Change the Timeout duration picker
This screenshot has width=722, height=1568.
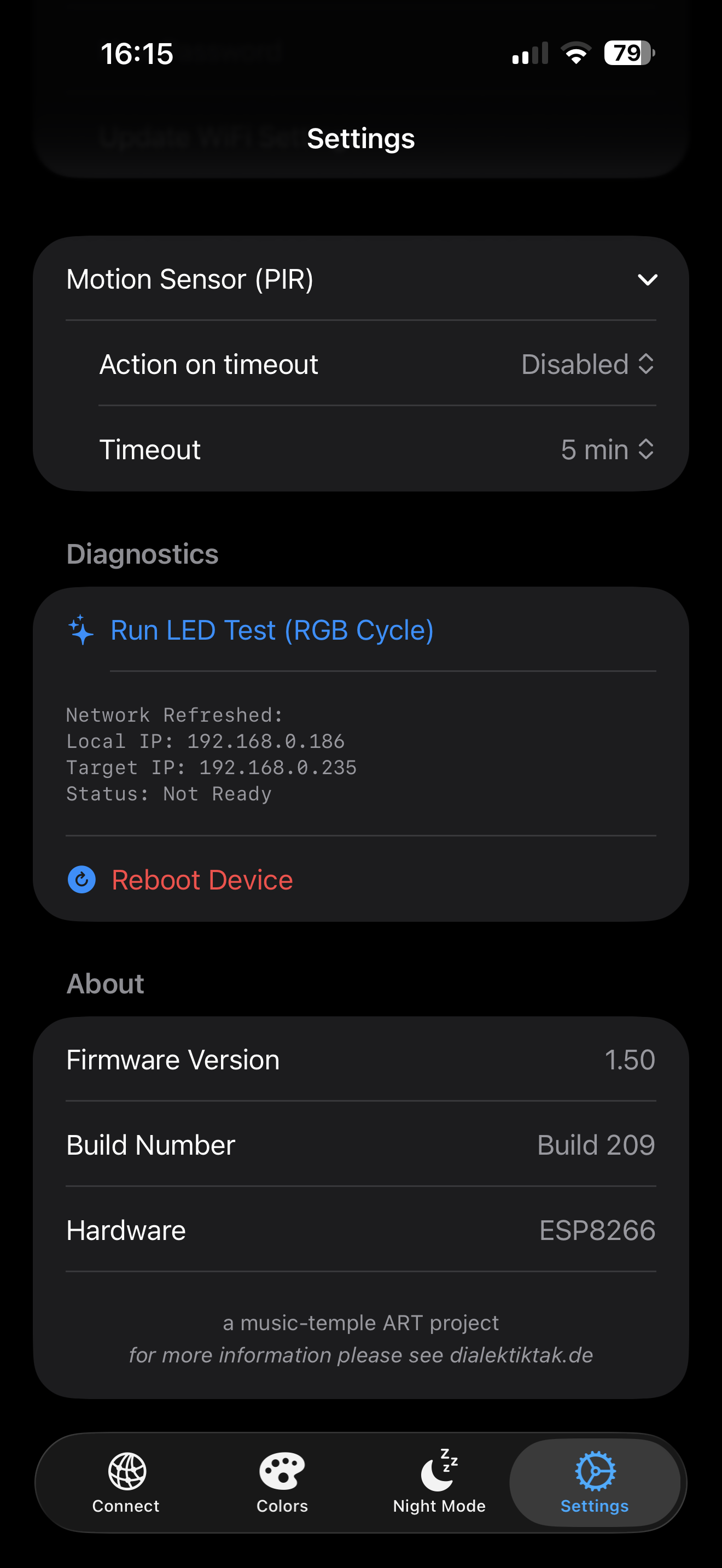pos(607,450)
